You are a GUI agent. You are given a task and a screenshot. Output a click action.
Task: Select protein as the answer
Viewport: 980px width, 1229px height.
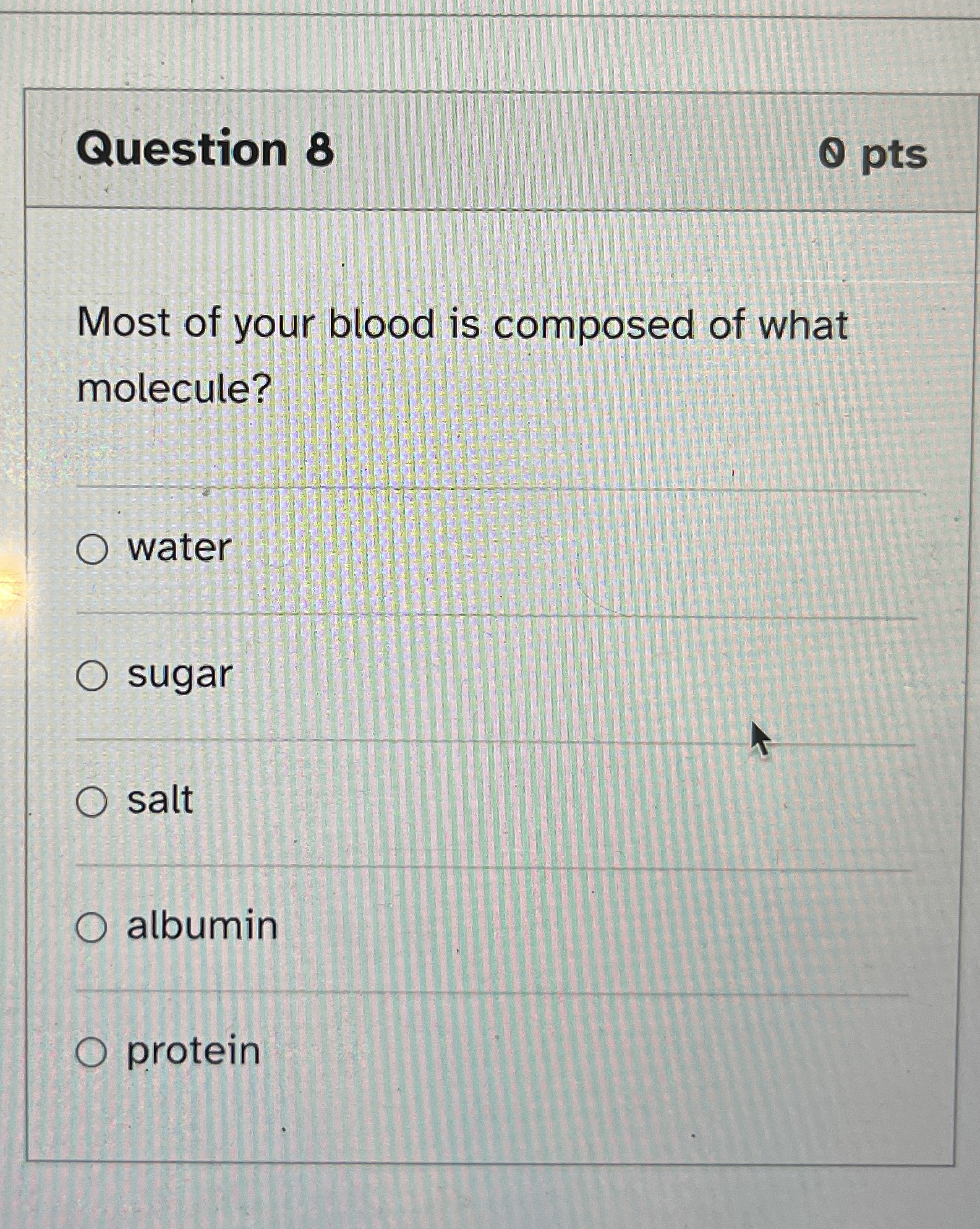(x=91, y=1053)
